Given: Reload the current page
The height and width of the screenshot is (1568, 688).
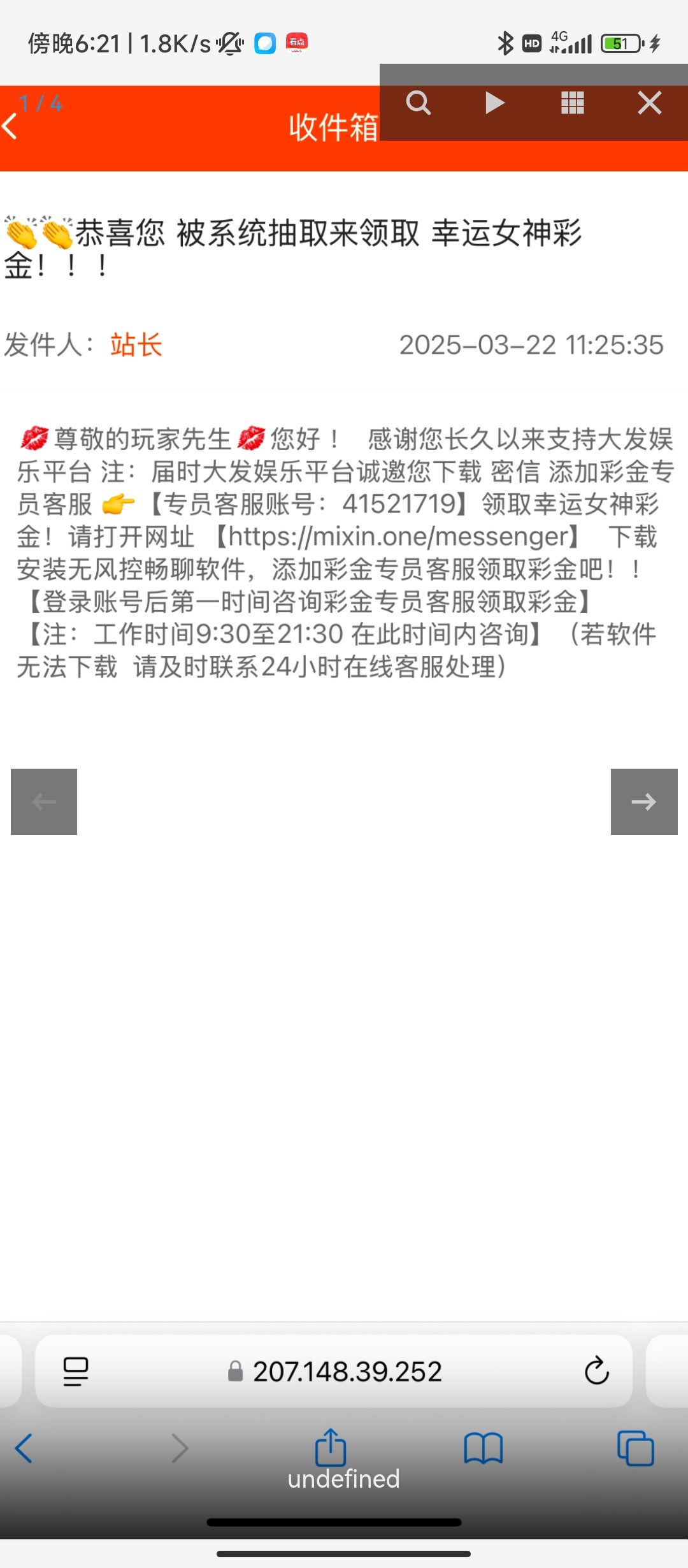Looking at the screenshot, I should (596, 1371).
